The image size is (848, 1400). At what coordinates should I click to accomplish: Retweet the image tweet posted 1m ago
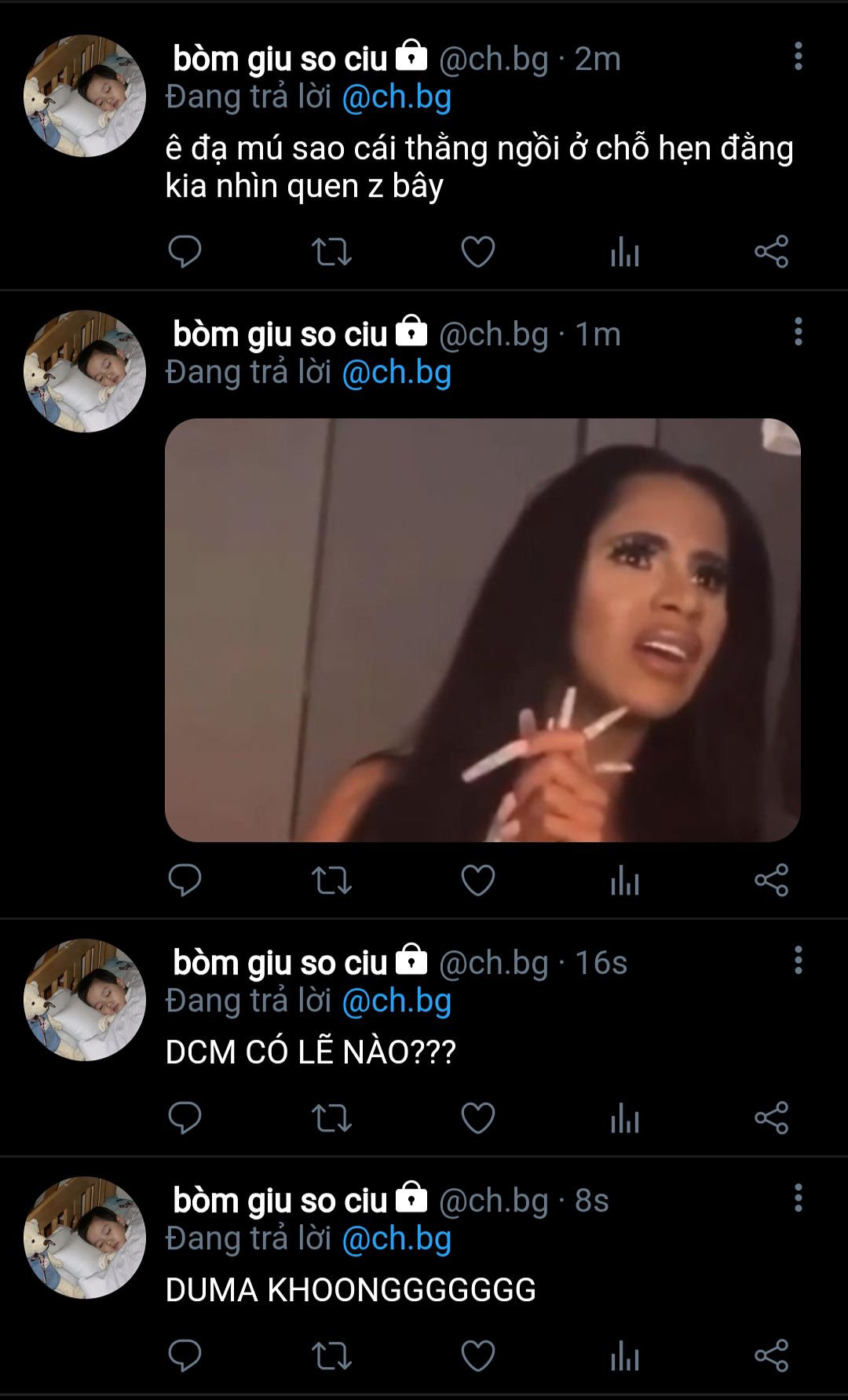331,880
